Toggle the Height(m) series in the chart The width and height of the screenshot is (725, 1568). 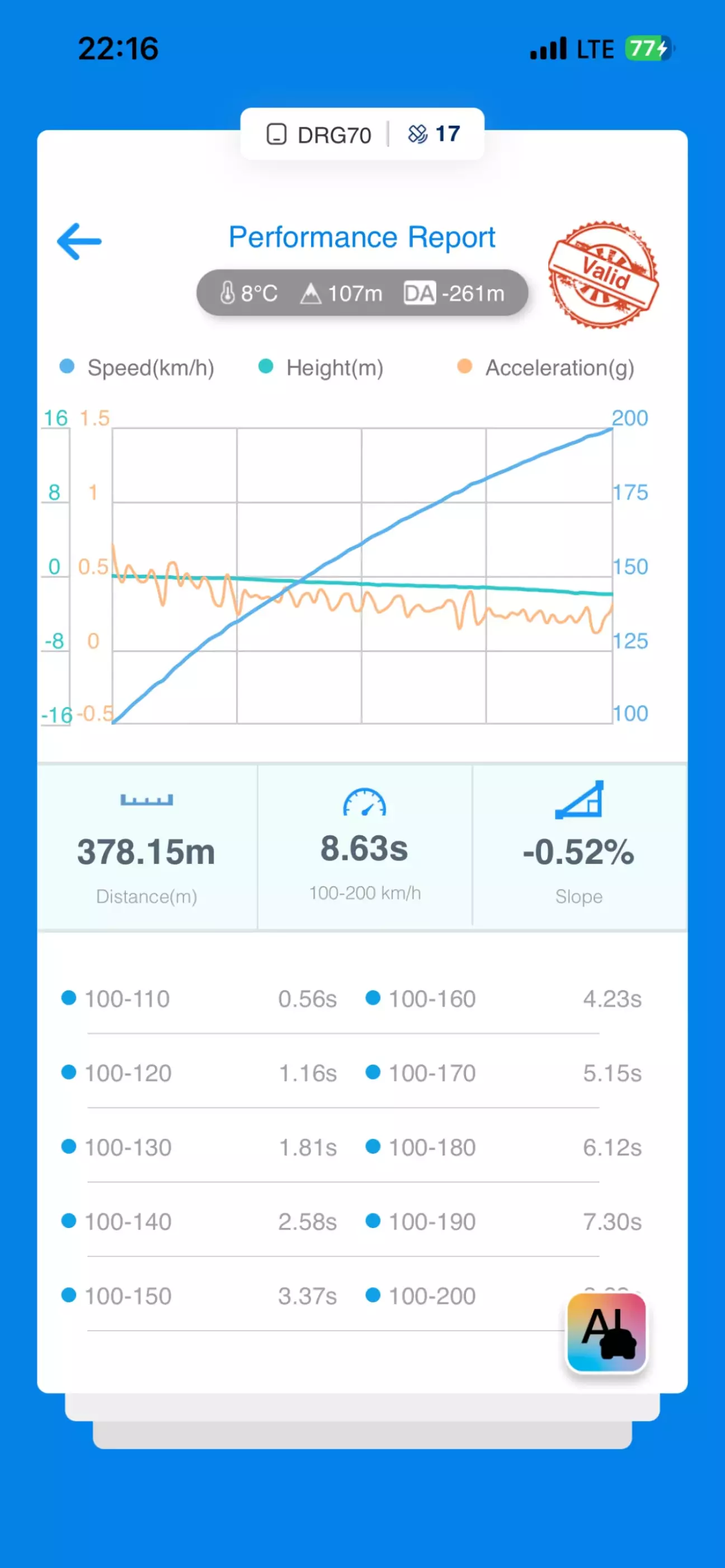[322, 367]
